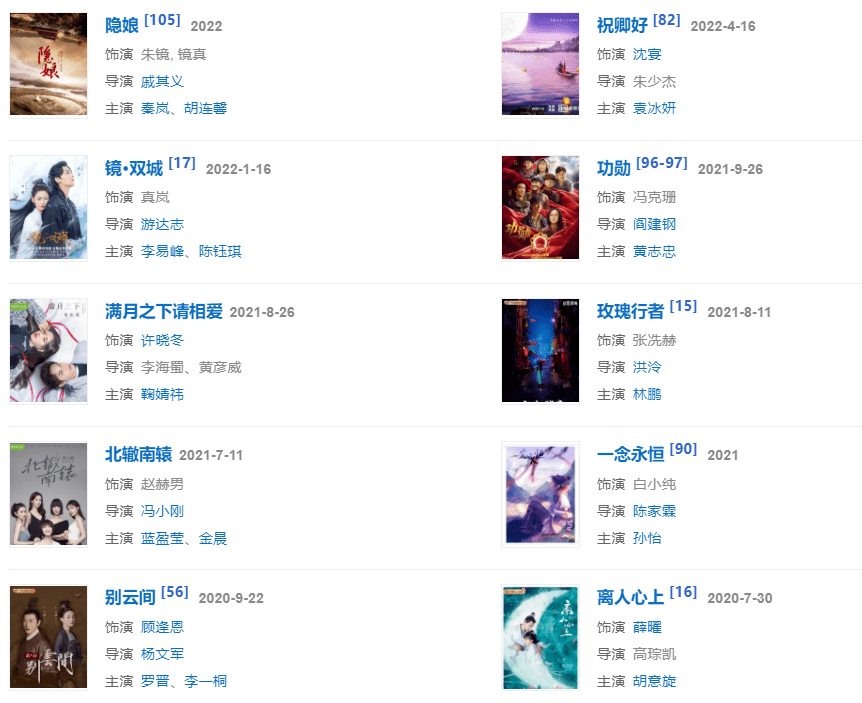This screenshot has height=703, width=862.
Task: Open the 一念永恒 title link
Action: pos(631,454)
